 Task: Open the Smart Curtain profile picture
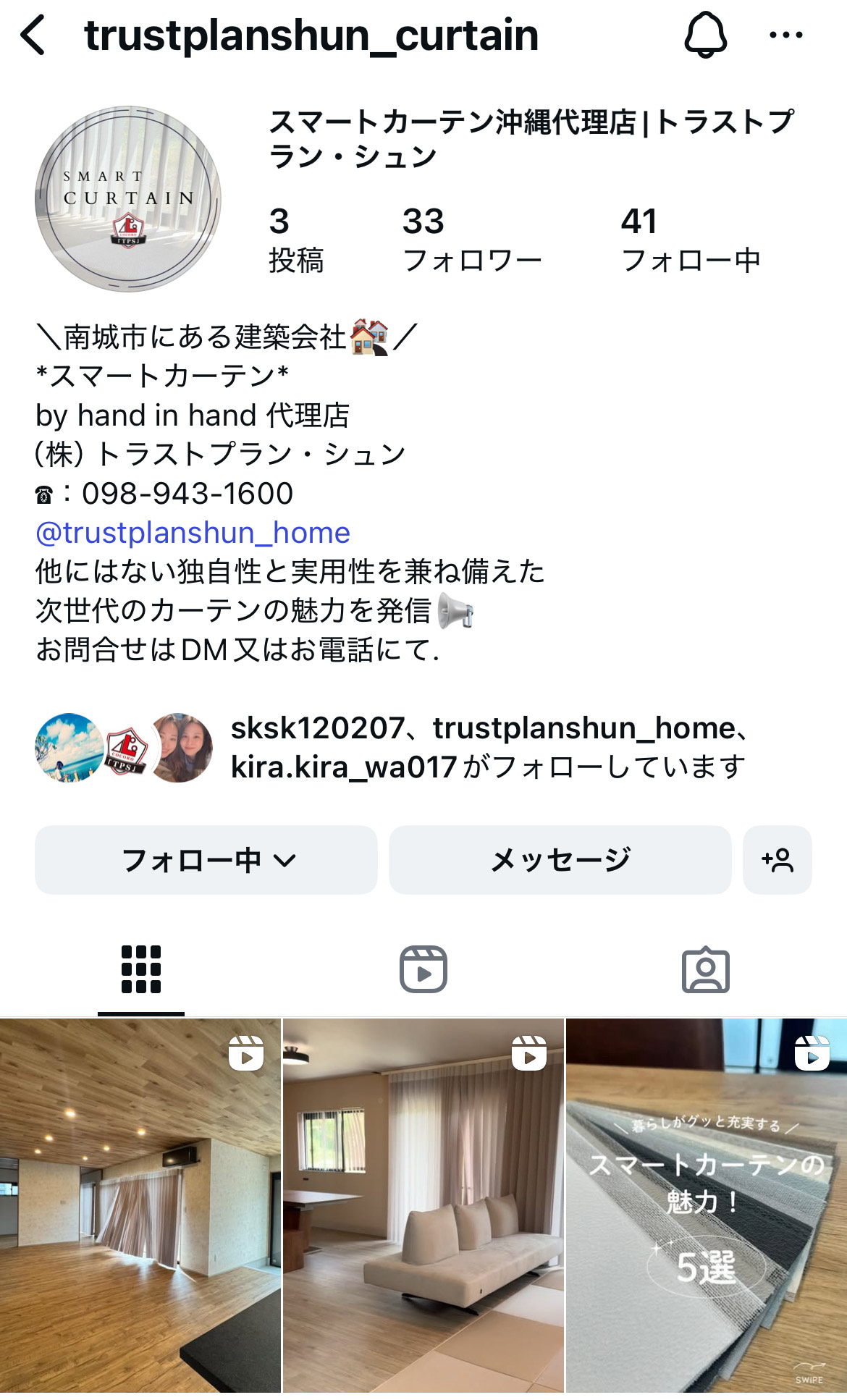coord(128,199)
